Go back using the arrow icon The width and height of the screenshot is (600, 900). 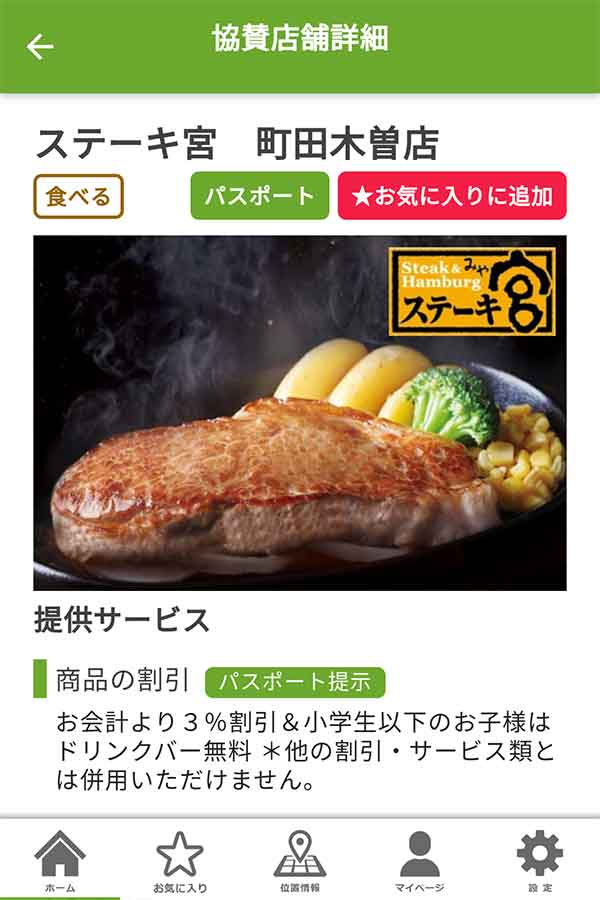point(40,46)
